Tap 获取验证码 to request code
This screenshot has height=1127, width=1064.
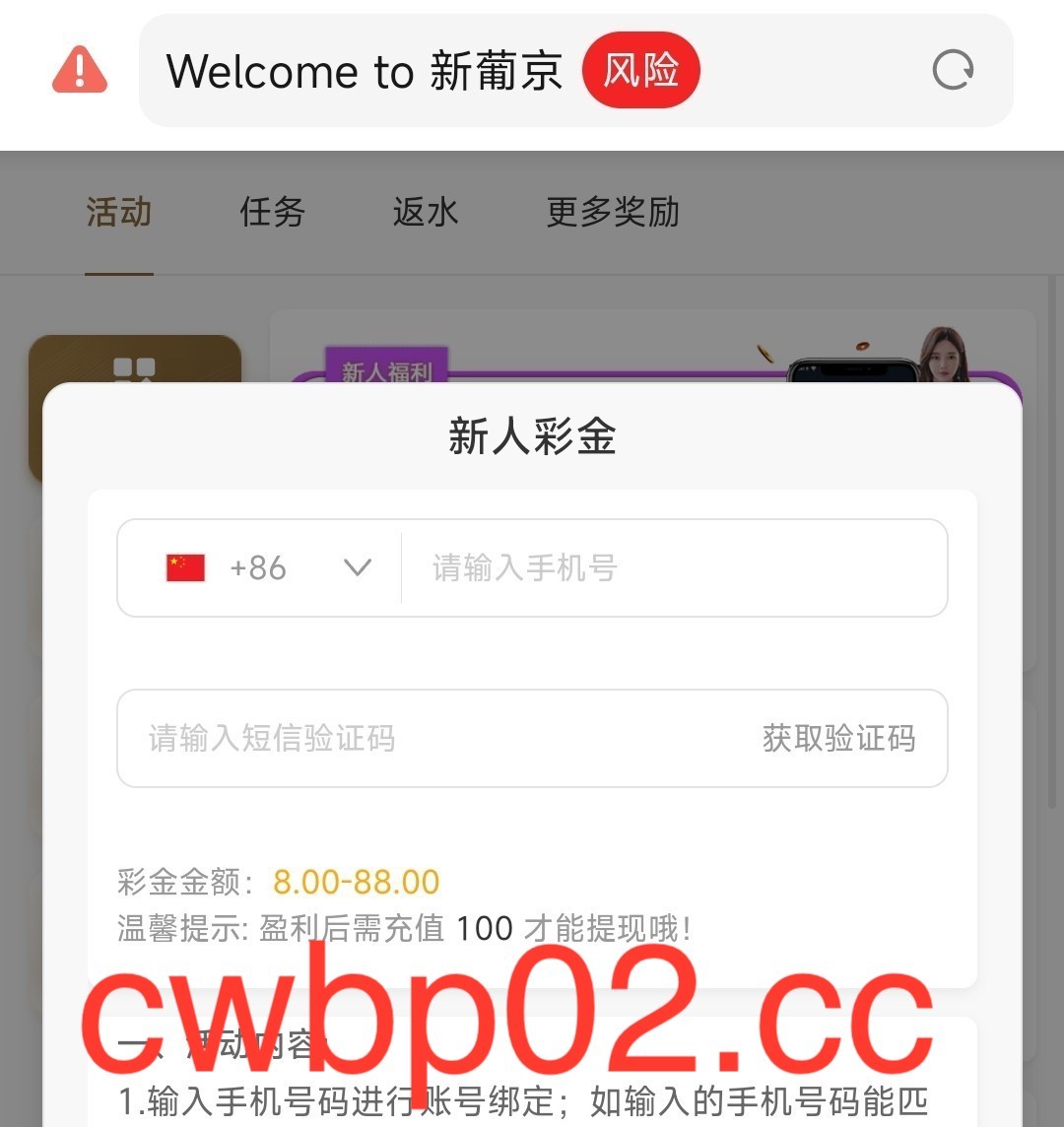click(838, 739)
